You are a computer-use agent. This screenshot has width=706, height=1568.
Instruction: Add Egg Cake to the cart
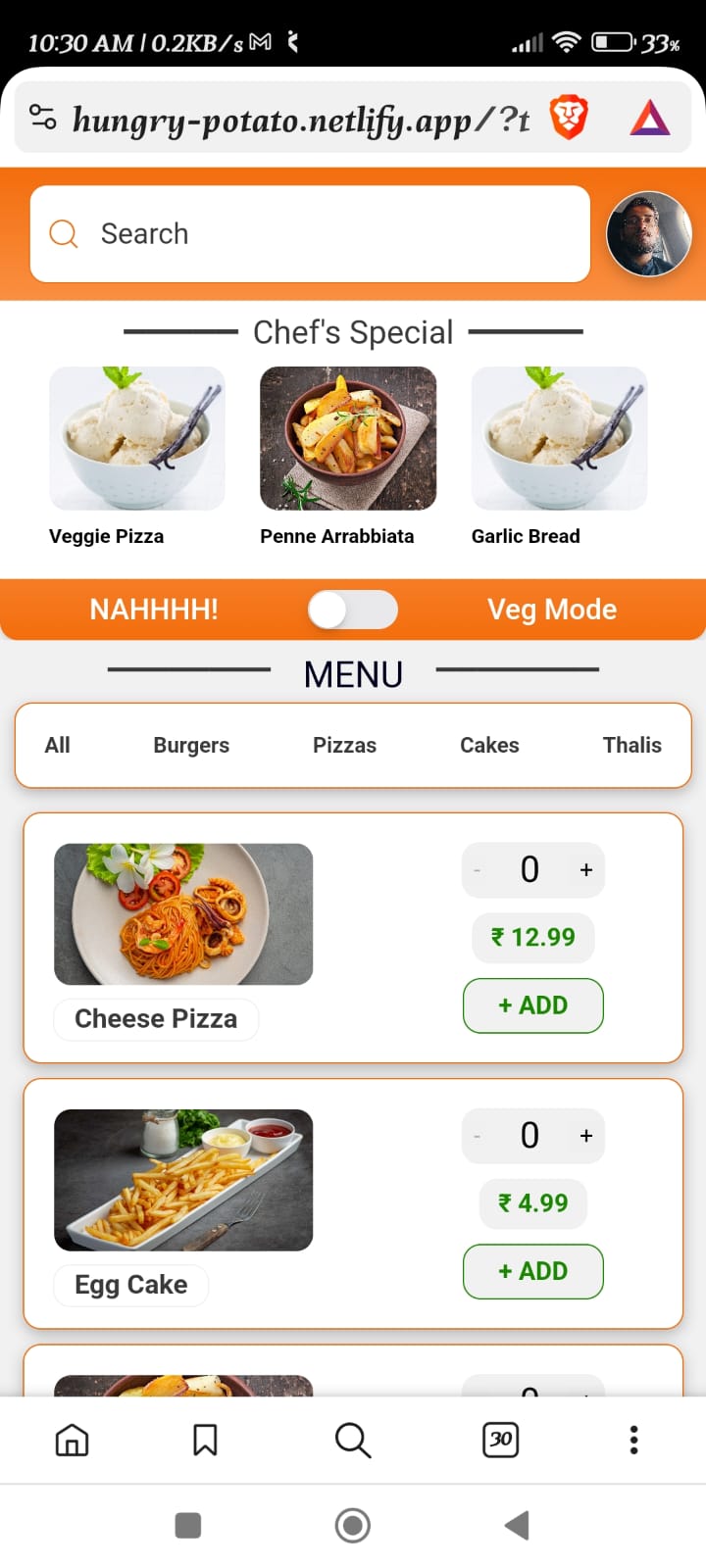(x=533, y=1271)
